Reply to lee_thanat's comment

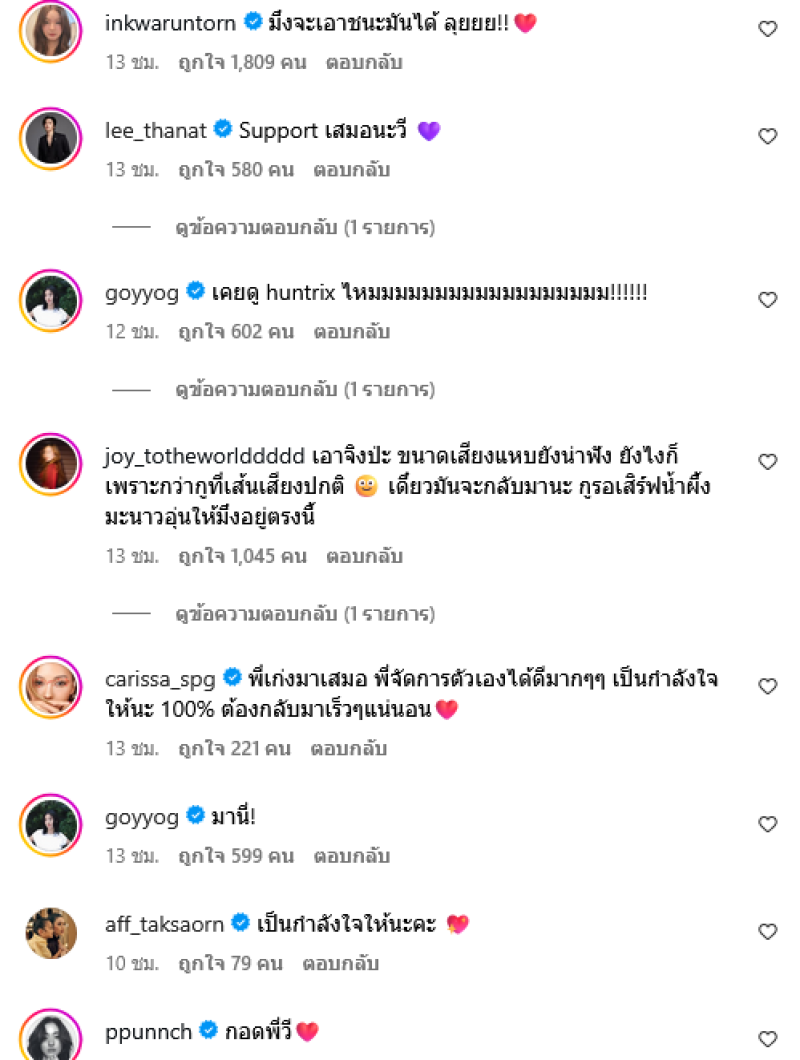pos(350,170)
